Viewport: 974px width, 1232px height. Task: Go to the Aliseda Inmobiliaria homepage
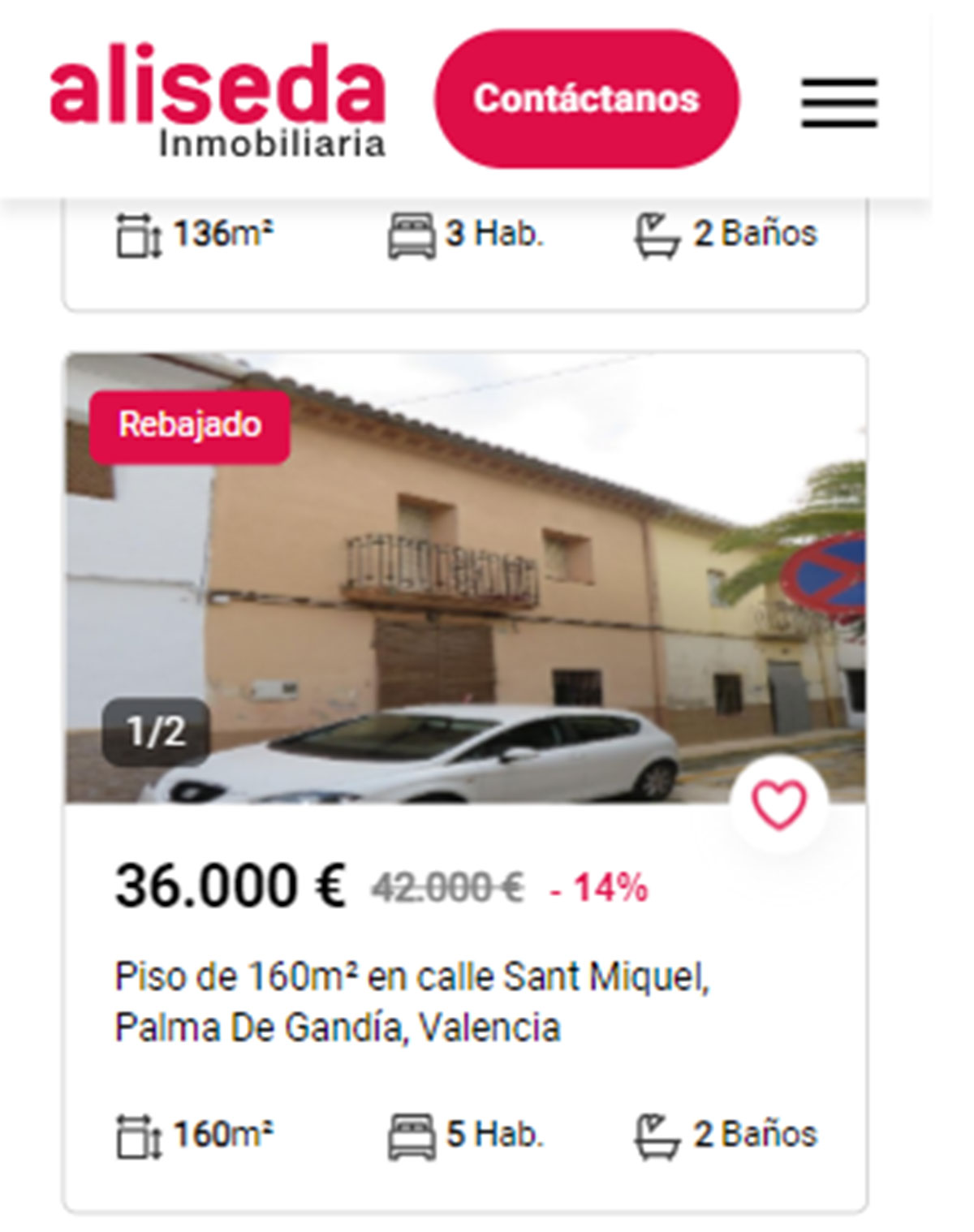click(x=218, y=99)
